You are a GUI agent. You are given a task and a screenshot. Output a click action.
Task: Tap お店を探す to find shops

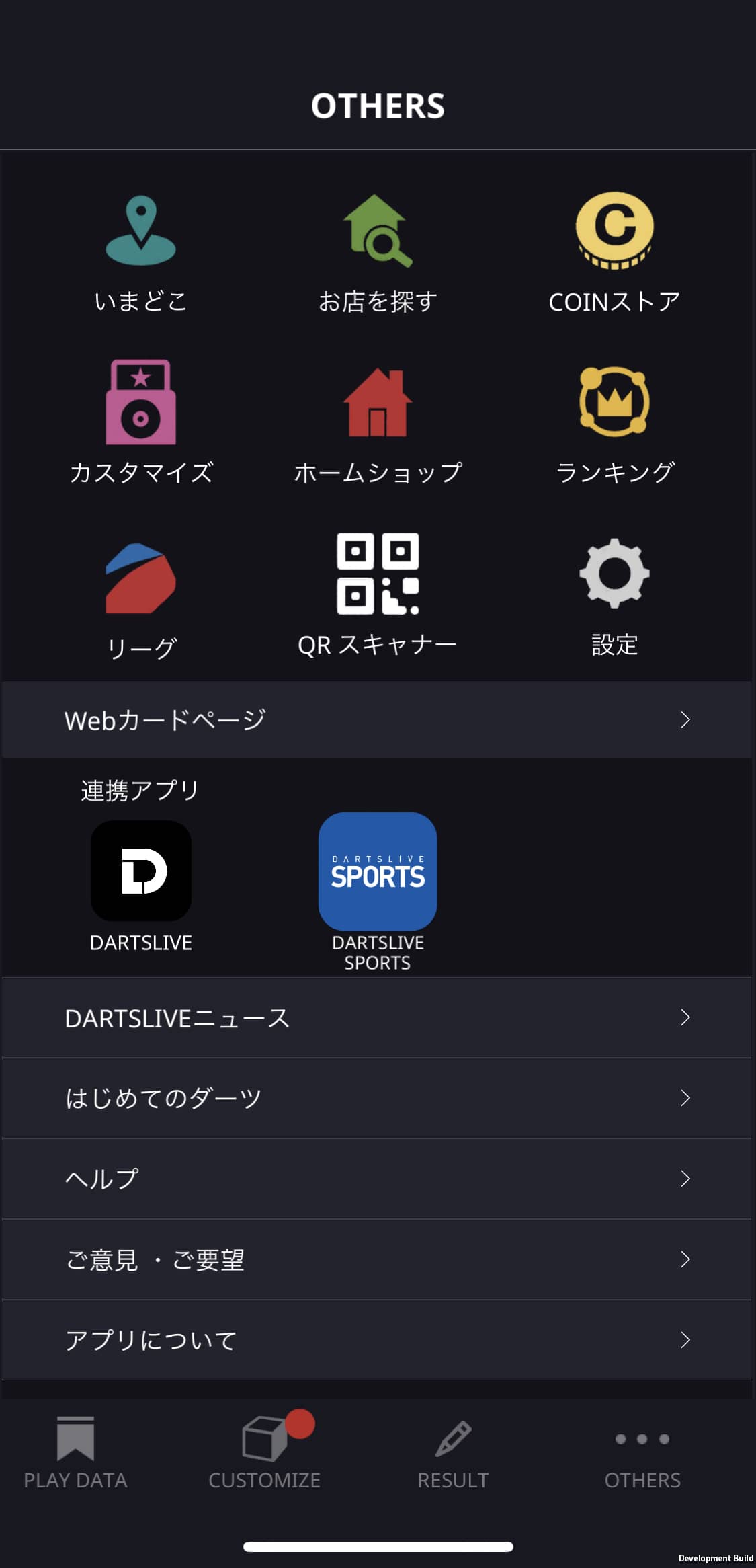tap(378, 253)
